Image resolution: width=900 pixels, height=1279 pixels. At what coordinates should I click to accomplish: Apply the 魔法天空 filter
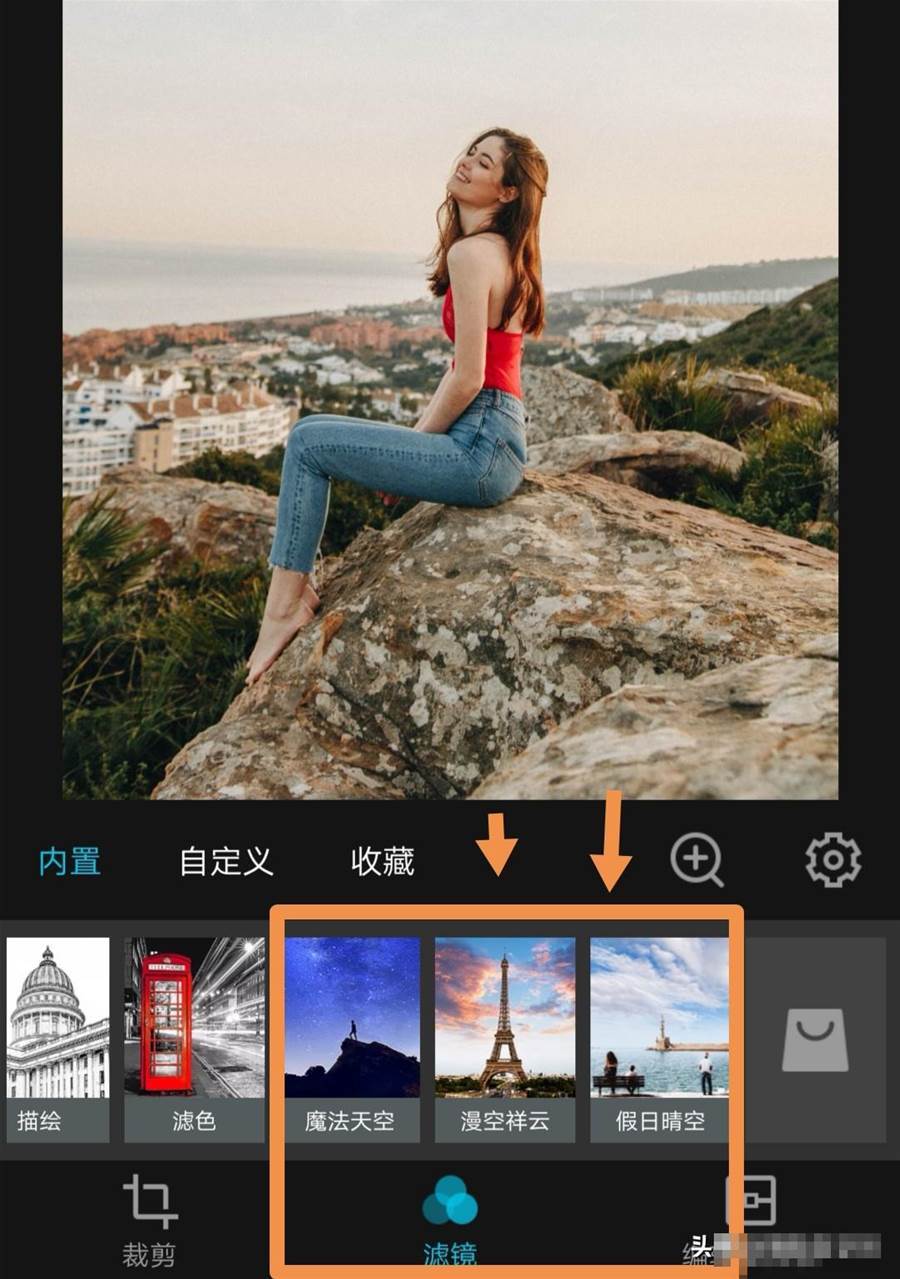tap(351, 1038)
